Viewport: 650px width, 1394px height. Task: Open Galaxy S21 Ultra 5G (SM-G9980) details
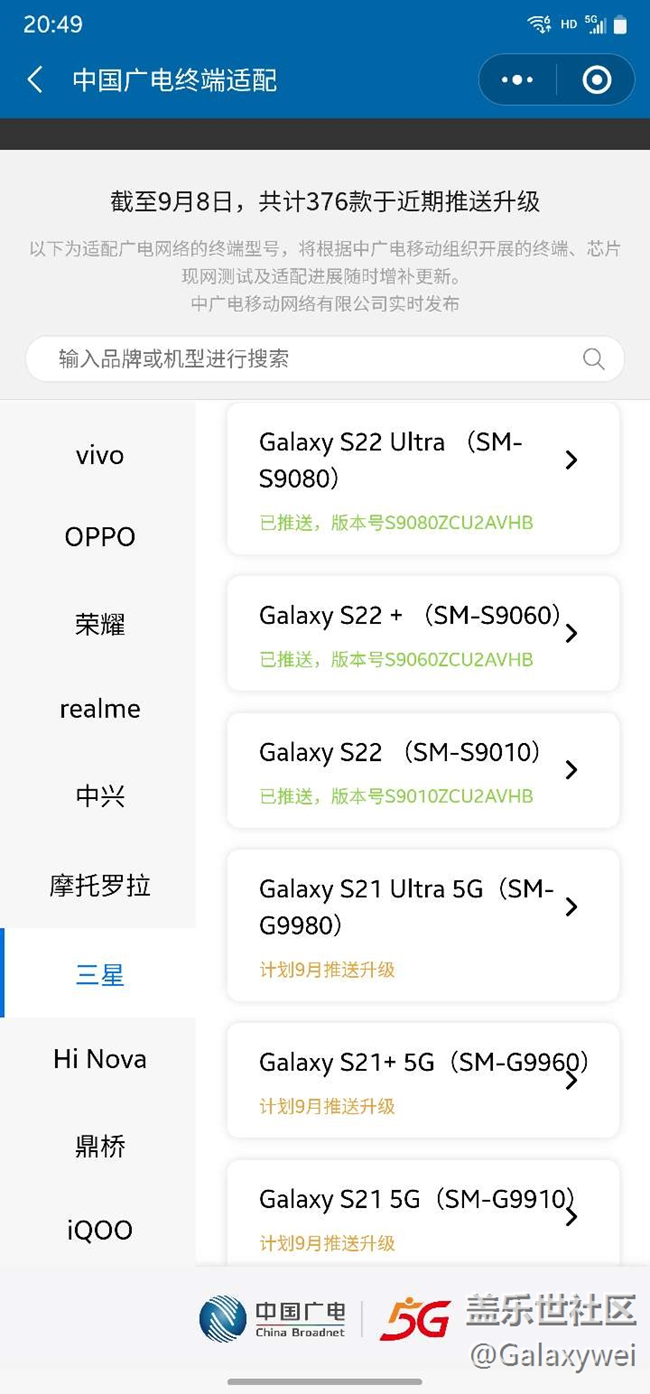tap(423, 925)
